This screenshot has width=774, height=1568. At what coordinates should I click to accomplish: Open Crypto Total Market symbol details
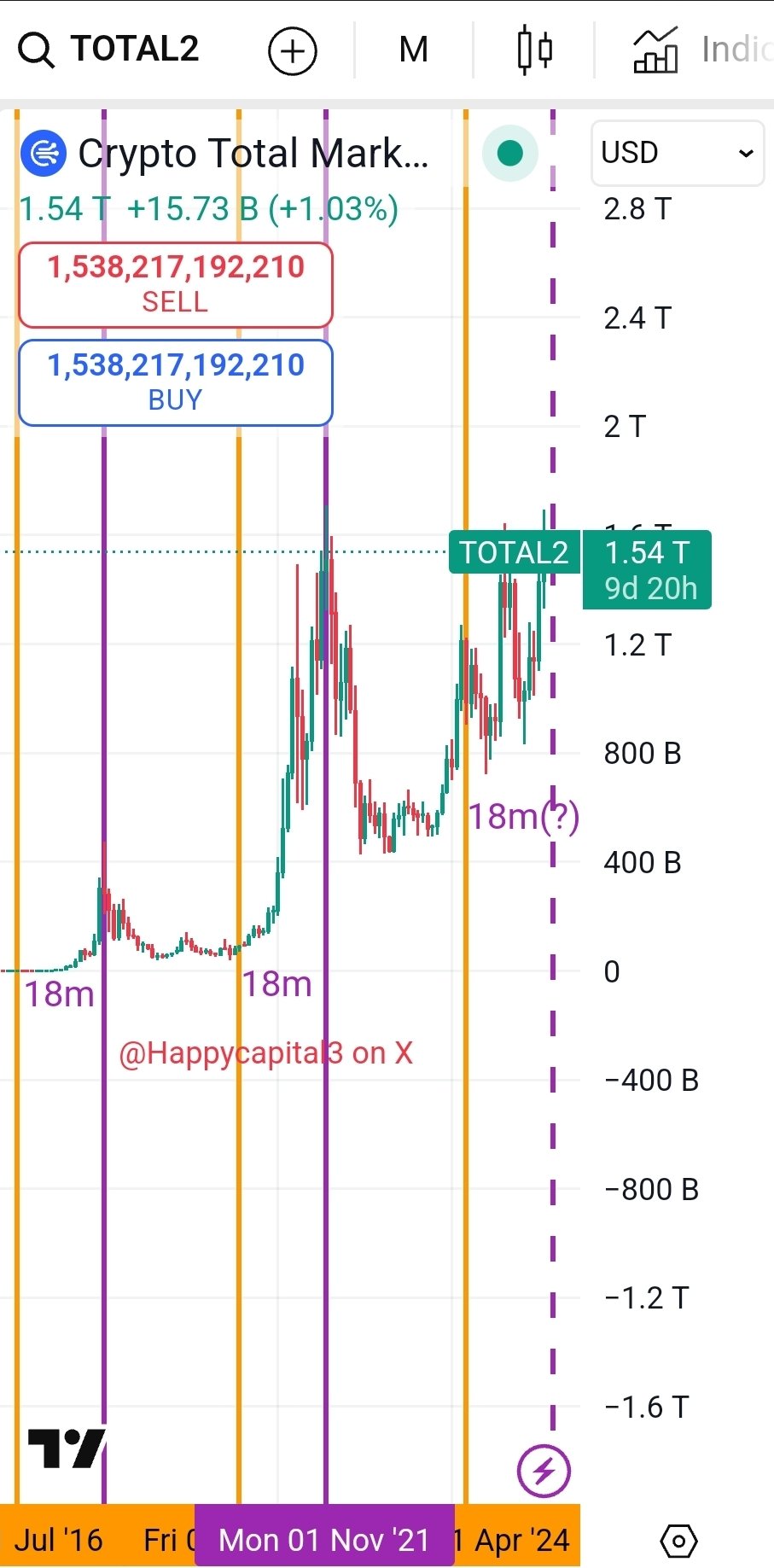[x=225, y=154]
